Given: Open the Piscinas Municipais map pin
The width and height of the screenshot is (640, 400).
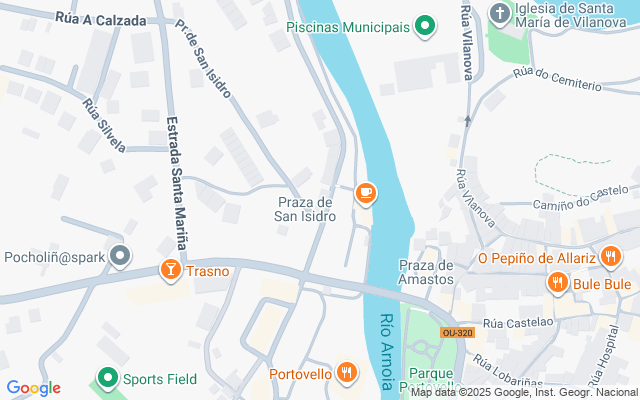Looking at the screenshot, I should point(425,27).
